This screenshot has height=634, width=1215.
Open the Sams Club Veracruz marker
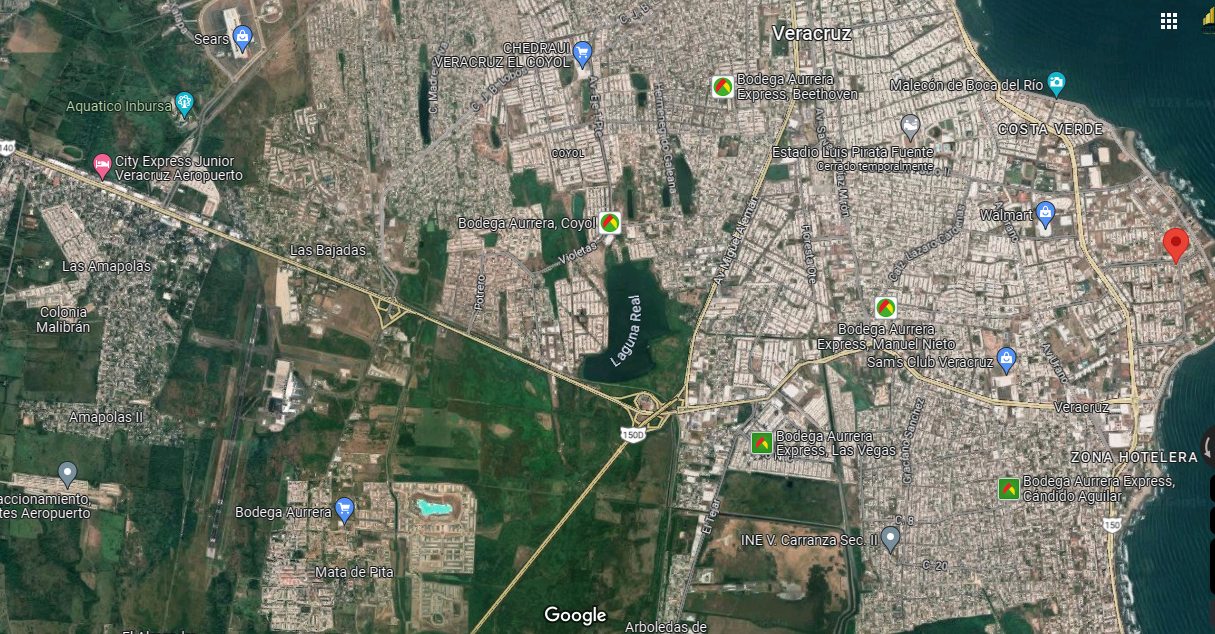(1007, 358)
